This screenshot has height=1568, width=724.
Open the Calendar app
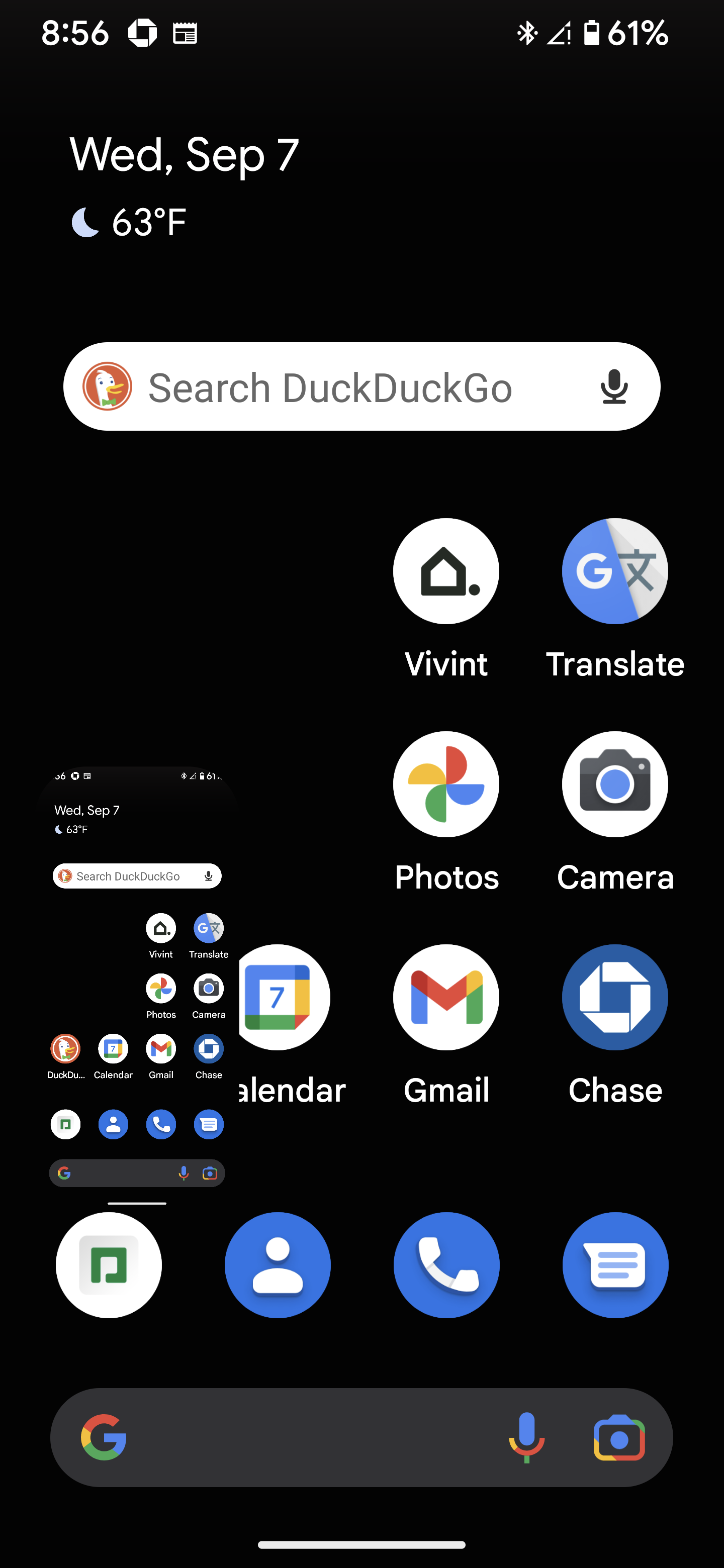click(x=285, y=997)
